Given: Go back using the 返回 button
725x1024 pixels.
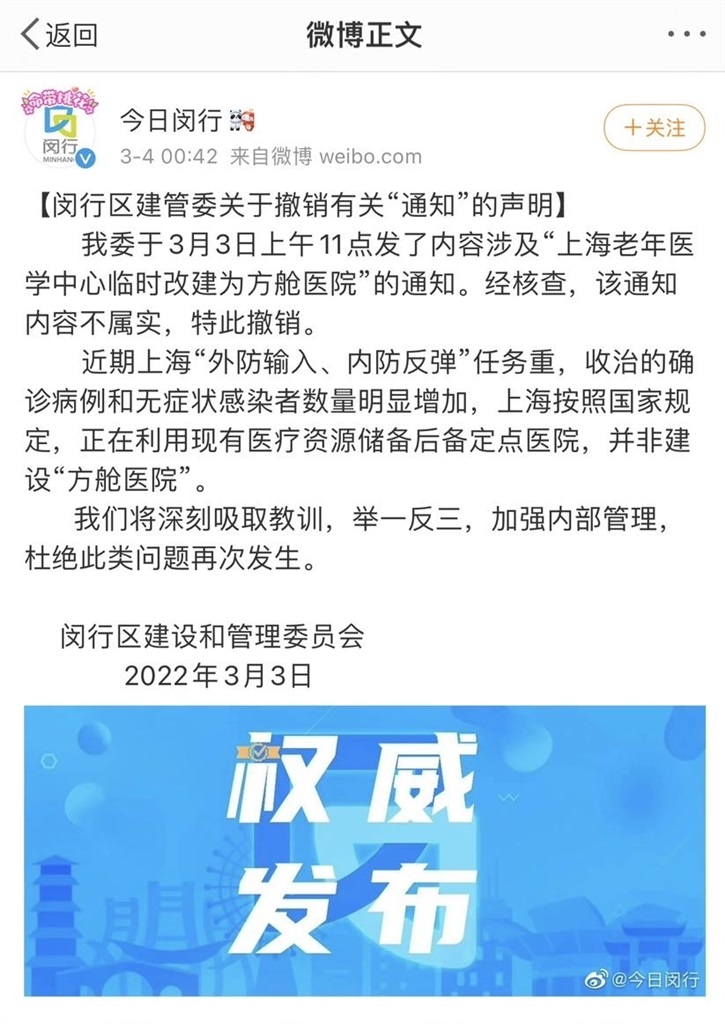Looking at the screenshot, I should click(x=60, y=35).
